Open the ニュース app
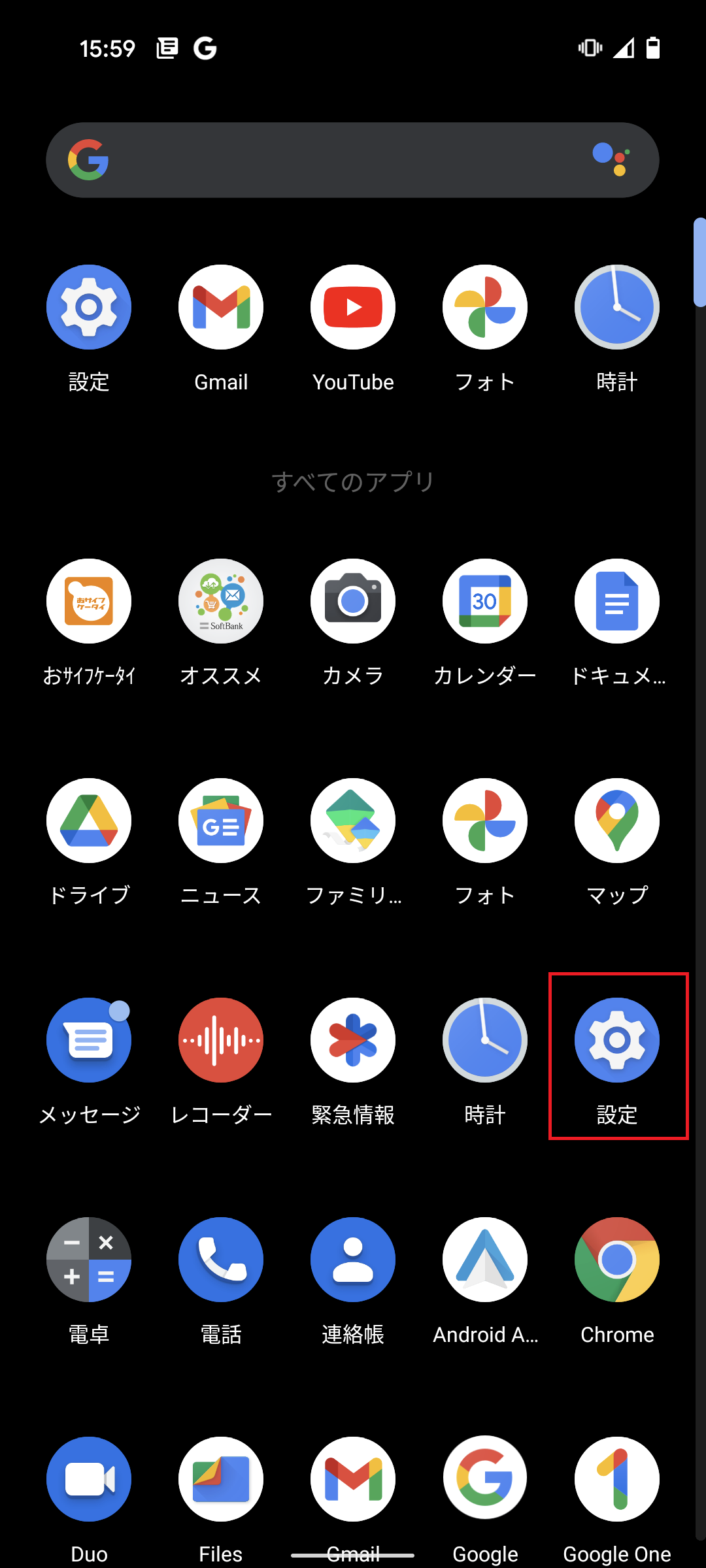 pyautogui.click(x=221, y=821)
